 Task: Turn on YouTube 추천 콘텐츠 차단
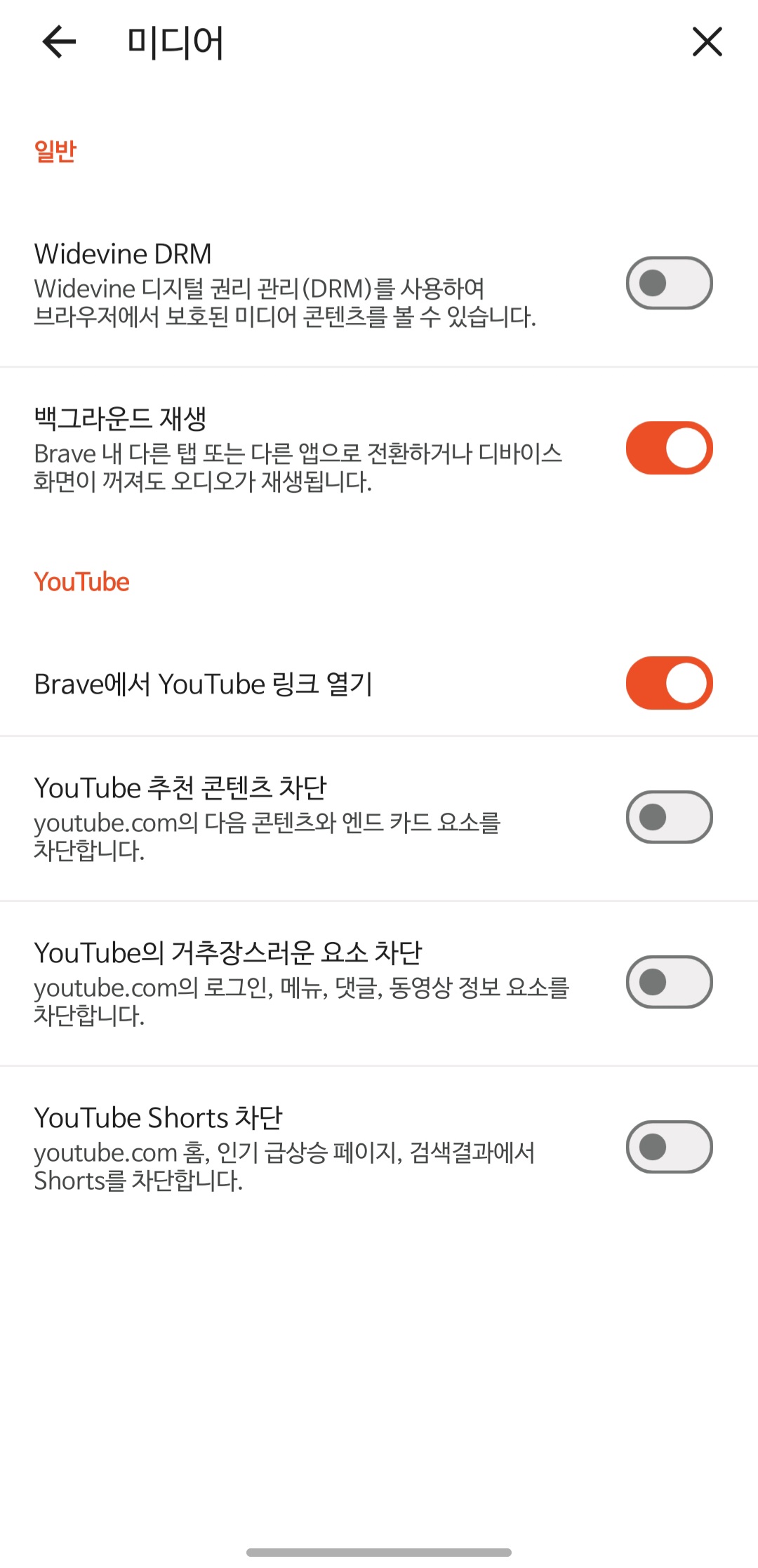click(669, 818)
